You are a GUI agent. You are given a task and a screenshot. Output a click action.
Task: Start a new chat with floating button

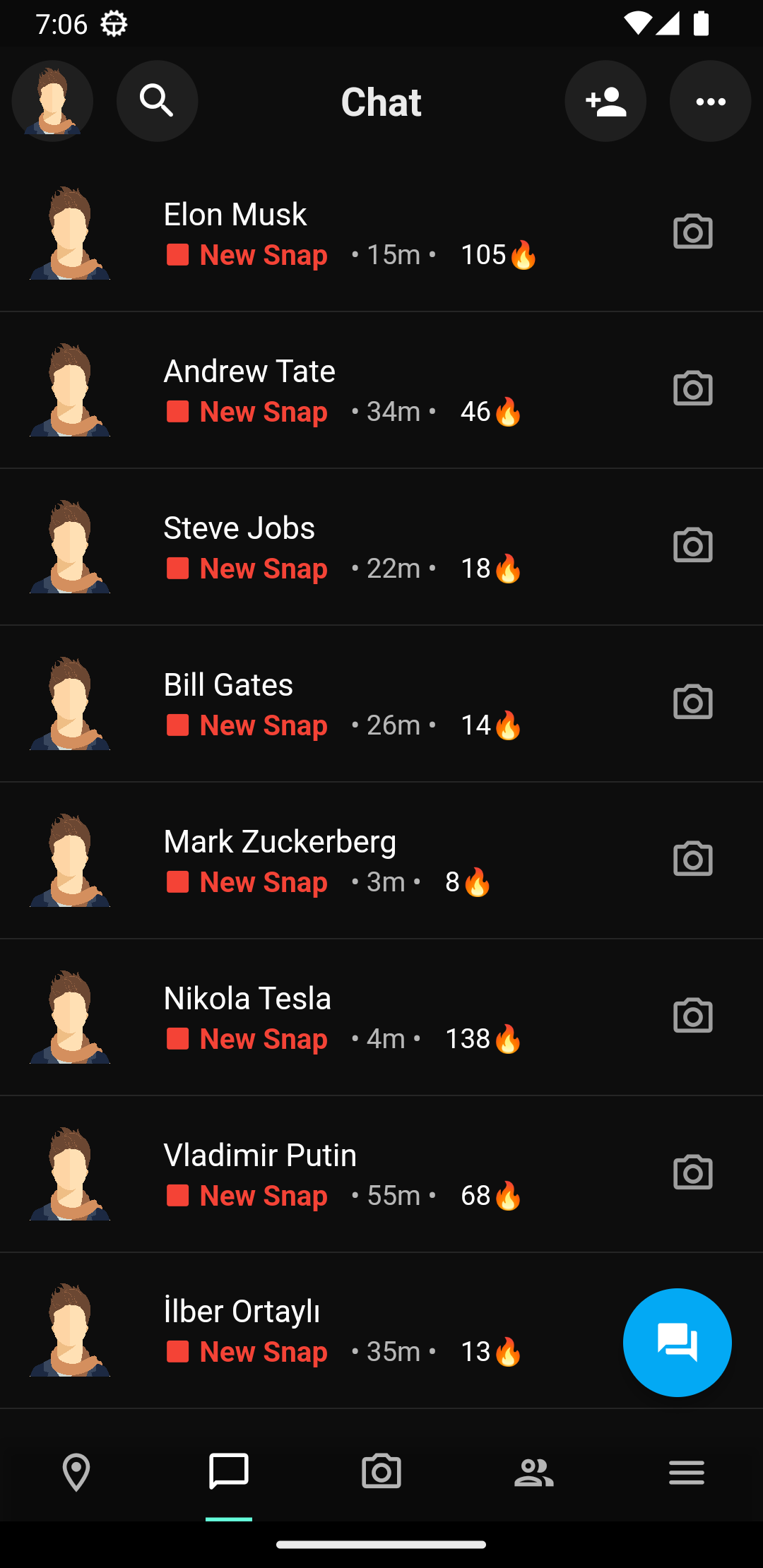tap(677, 1342)
